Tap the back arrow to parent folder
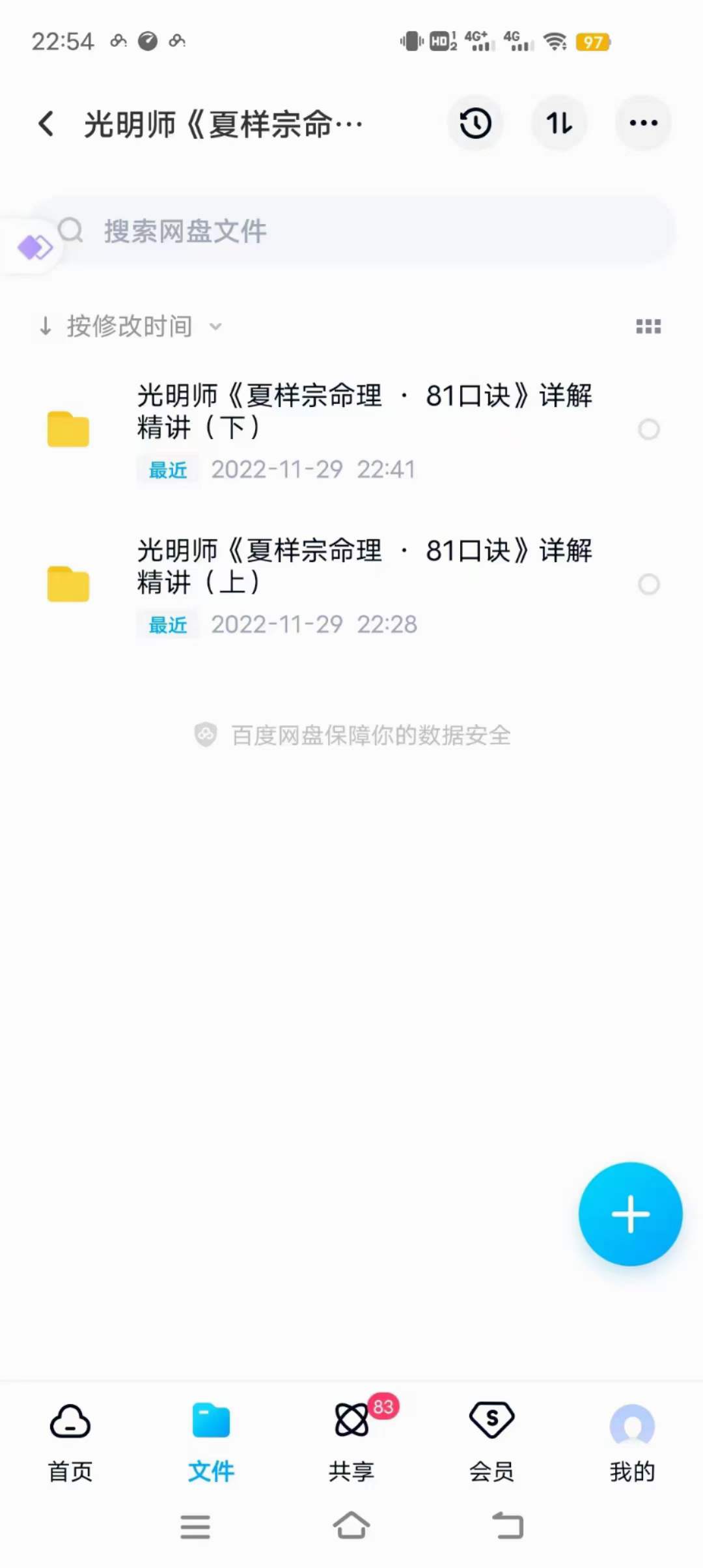The width and height of the screenshot is (703, 1568). tap(46, 123)
